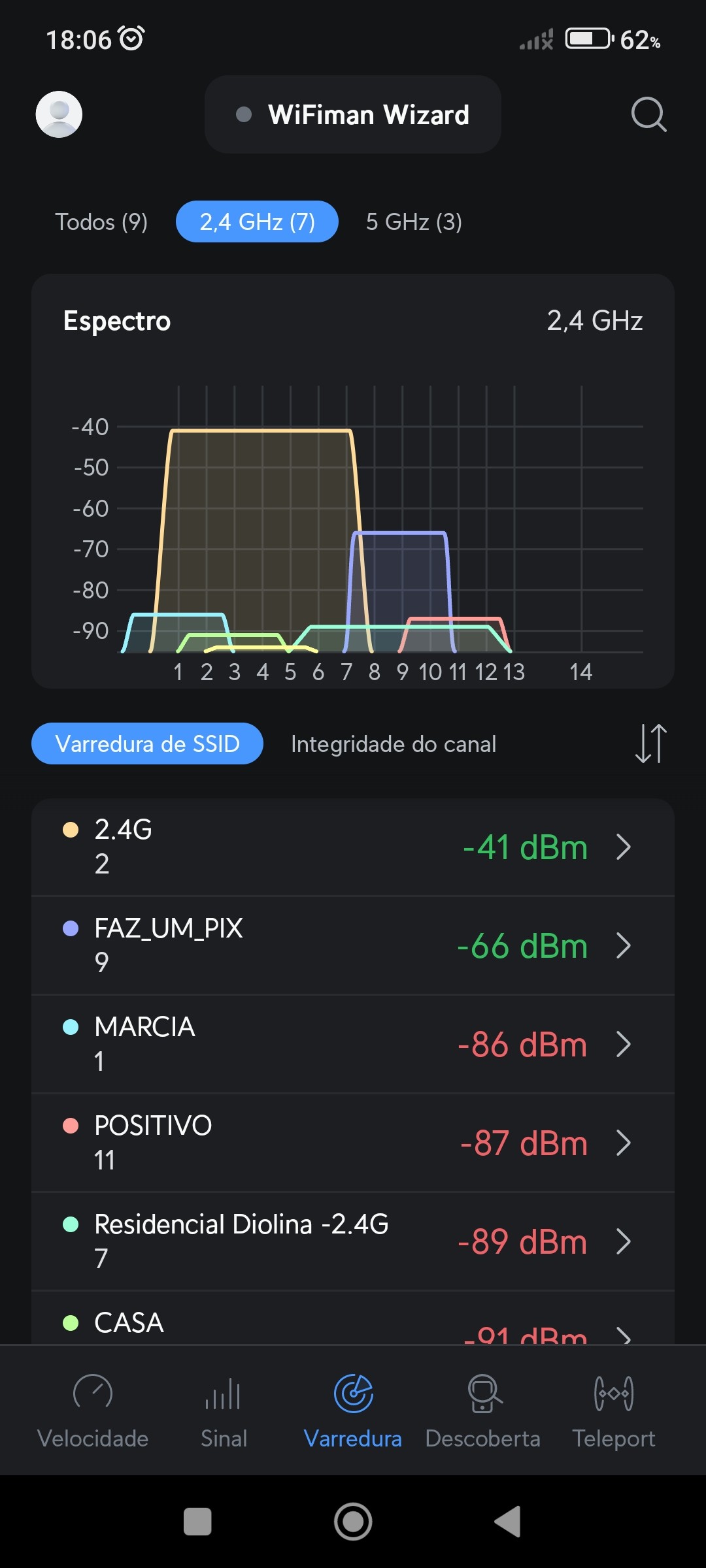This screenshot has width=706, height=1568.
Task: Open the 2.4G network details
Action: pos(353,847)
